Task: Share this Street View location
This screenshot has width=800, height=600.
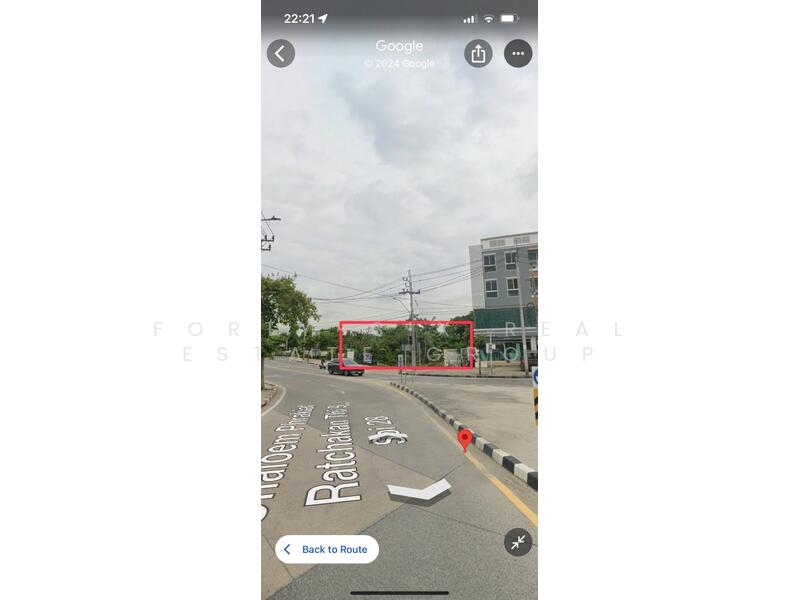Action: coord(478,54)
